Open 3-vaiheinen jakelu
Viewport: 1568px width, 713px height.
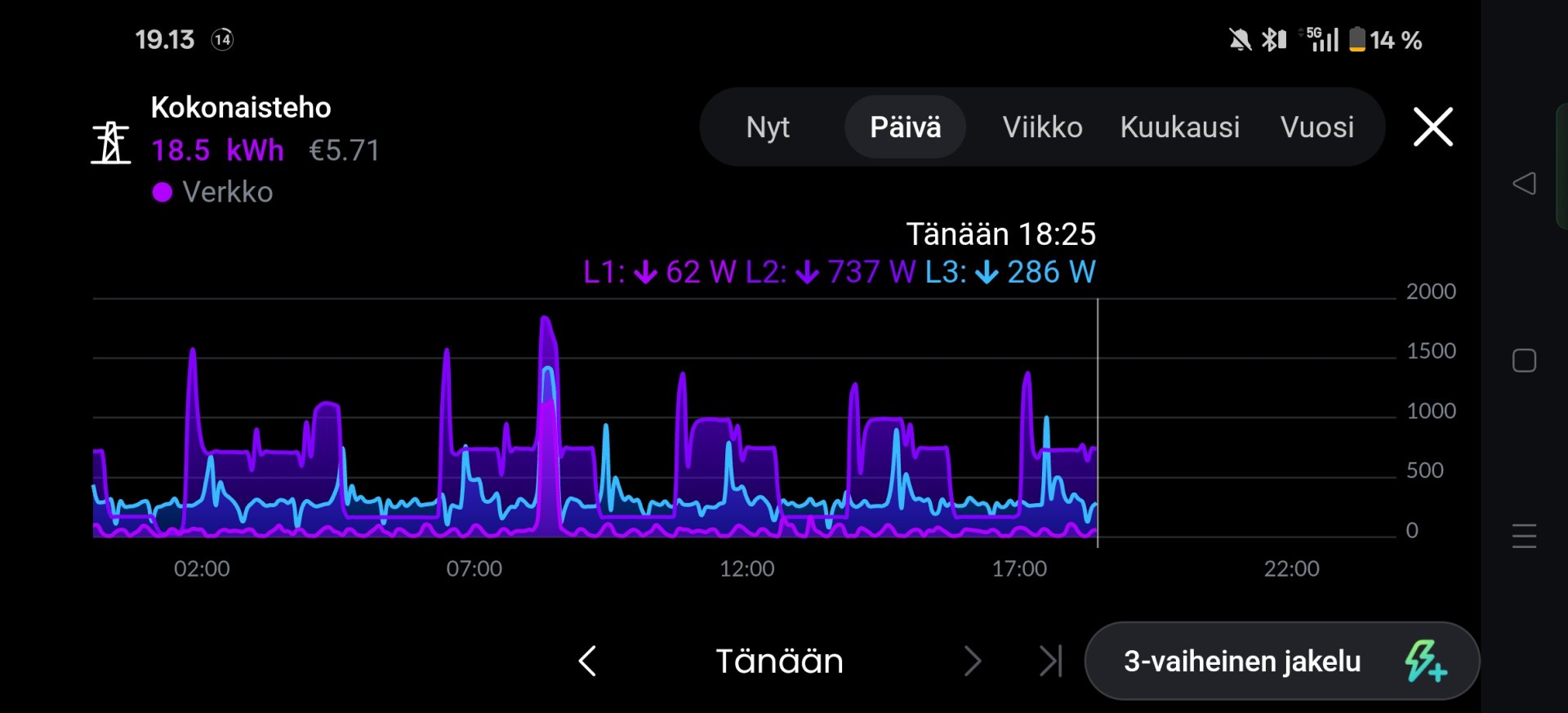[1281, 661]
